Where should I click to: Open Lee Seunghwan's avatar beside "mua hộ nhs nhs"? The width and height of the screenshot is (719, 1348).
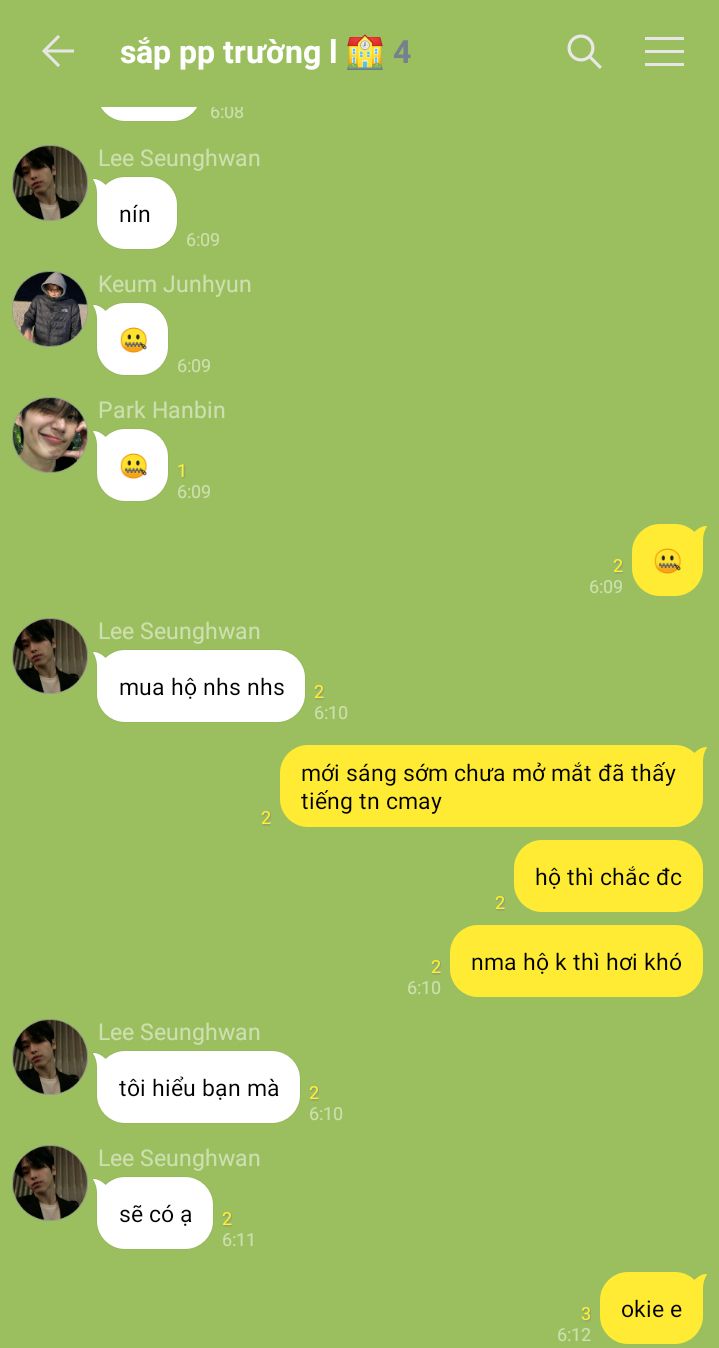click(50, 656)
